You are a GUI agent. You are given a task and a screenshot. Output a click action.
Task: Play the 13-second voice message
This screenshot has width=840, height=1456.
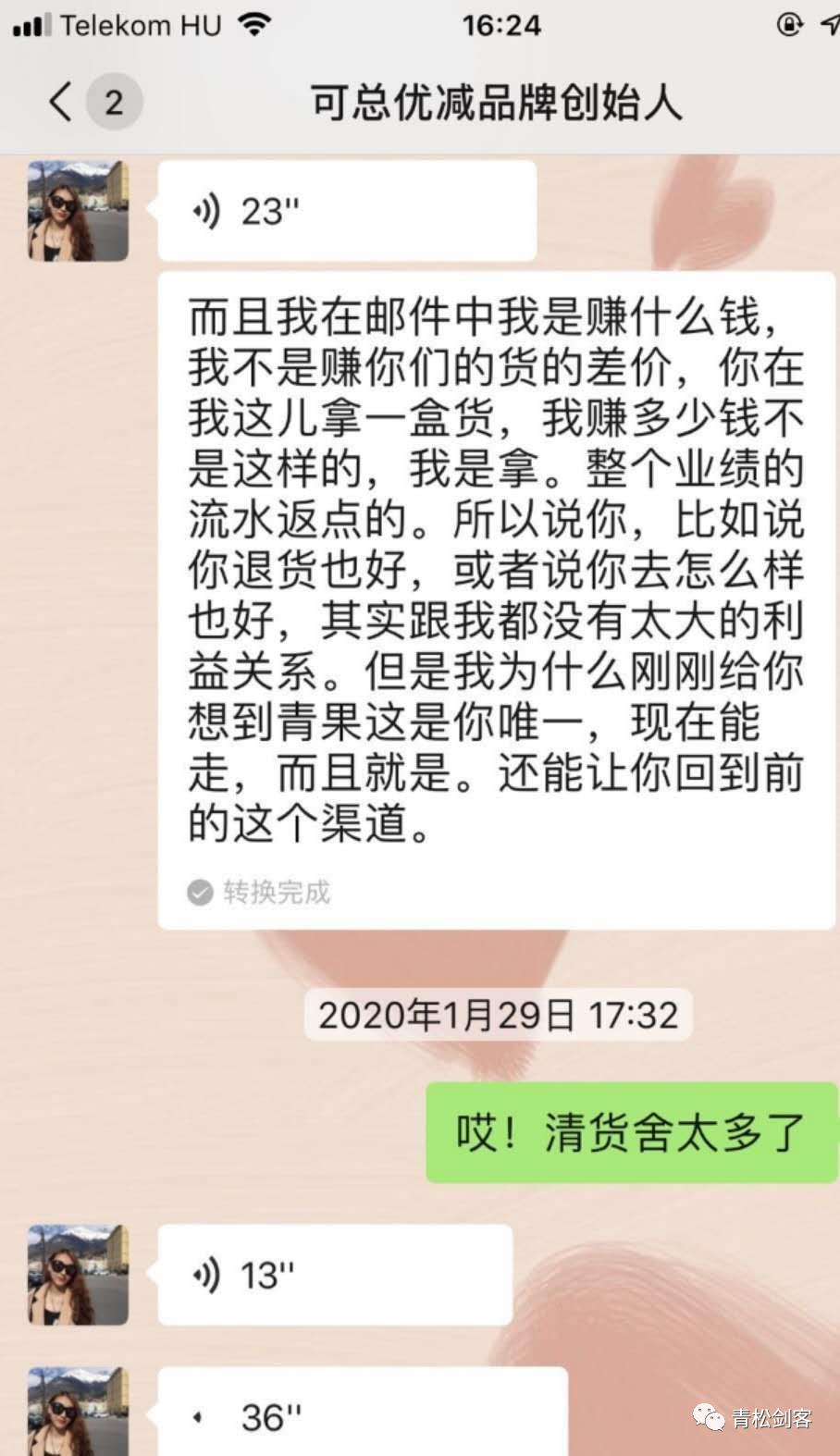click(x=334, y=1275)
